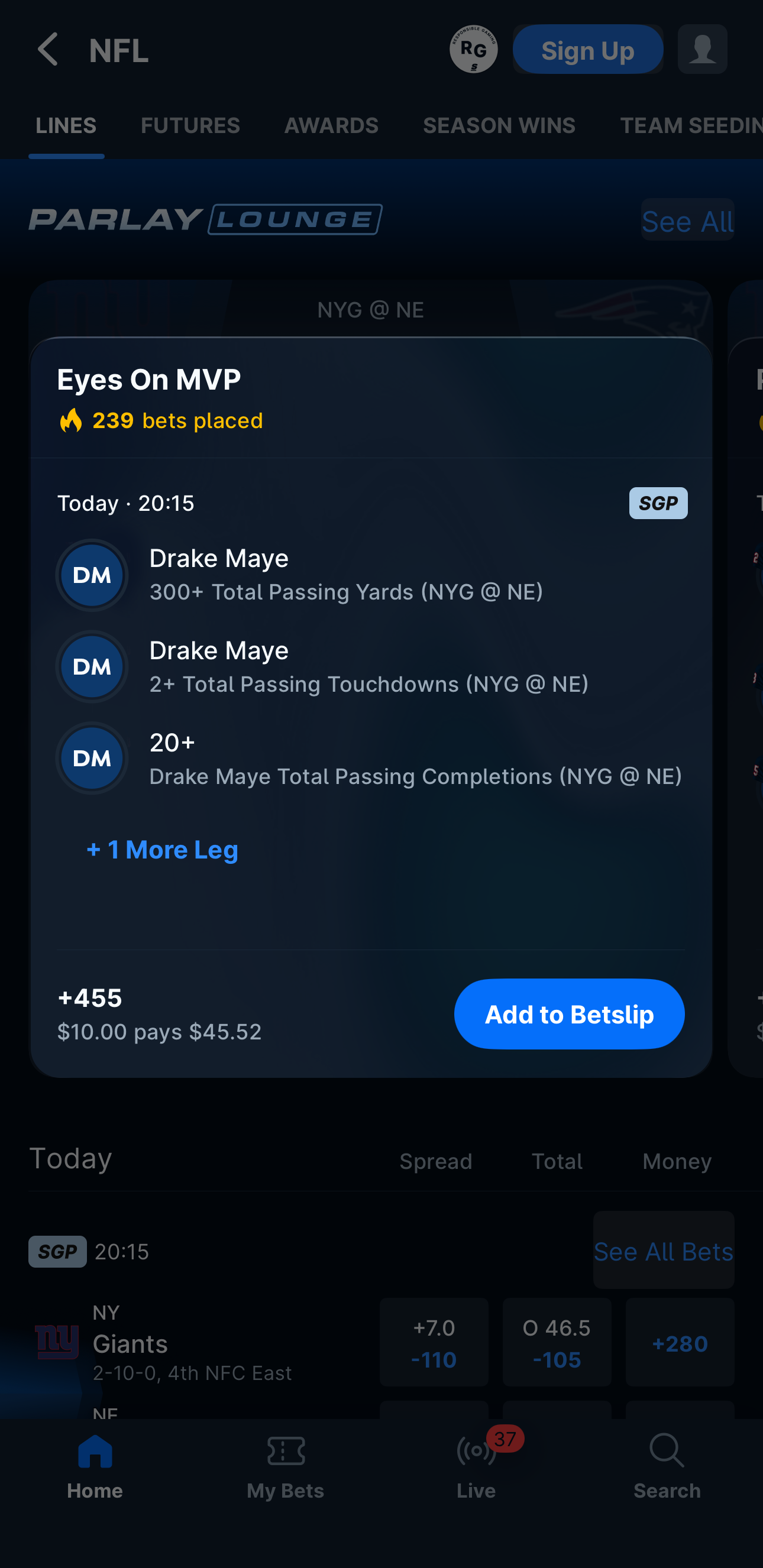The image size is (763, 1568).
Task: Tap the Sign Up button
Action: point(587,49)
